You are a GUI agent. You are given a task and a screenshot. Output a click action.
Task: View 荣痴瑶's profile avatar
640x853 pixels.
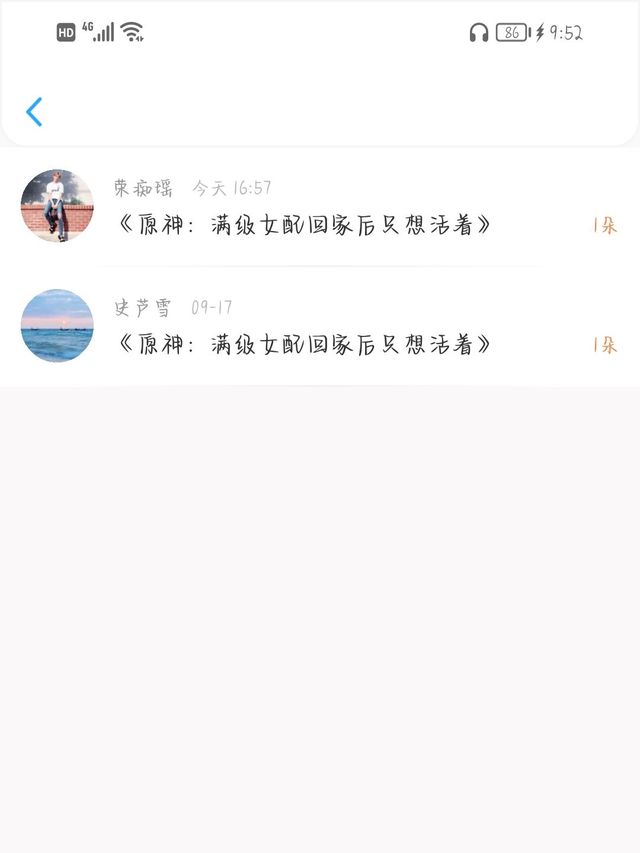point(57,206)
